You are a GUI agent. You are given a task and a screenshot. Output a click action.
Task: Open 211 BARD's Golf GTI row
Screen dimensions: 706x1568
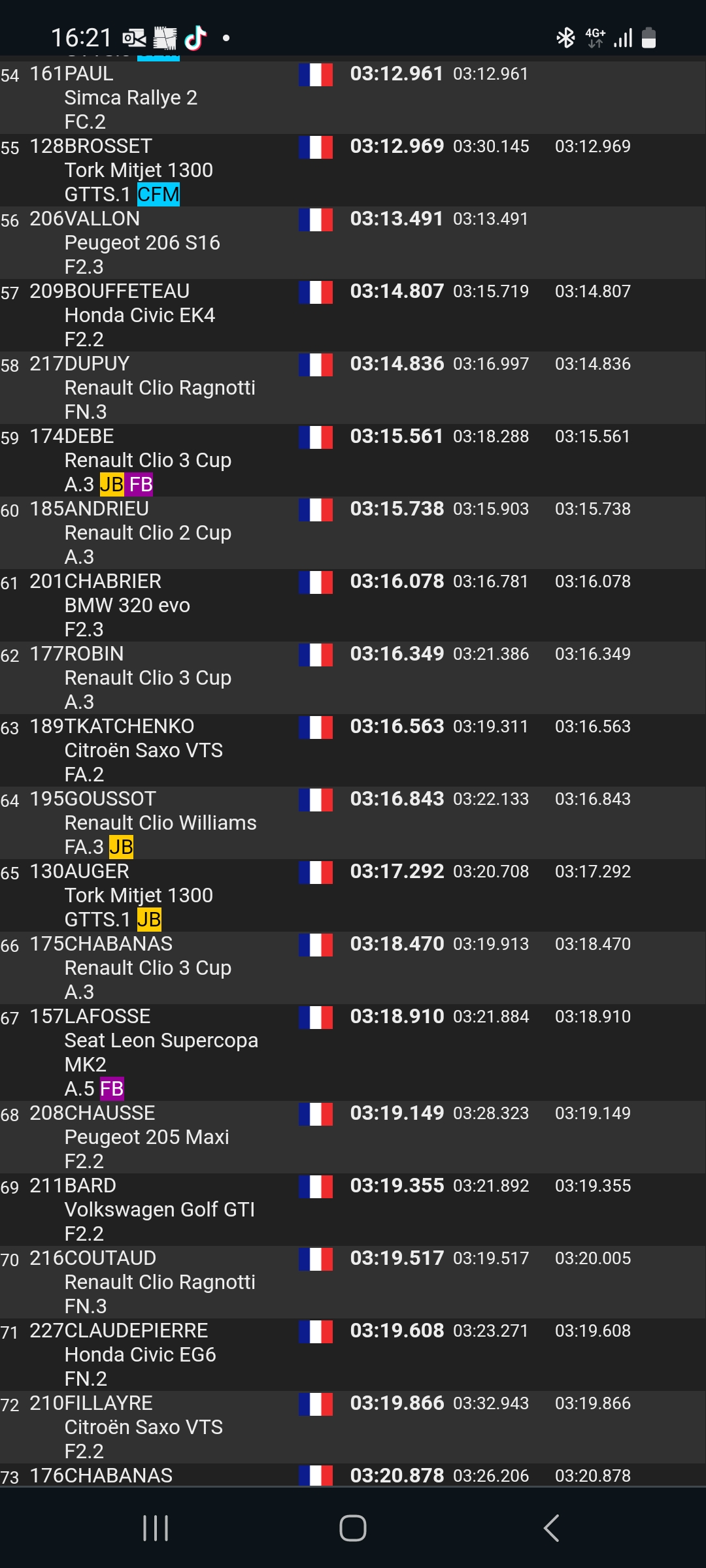353,1209
